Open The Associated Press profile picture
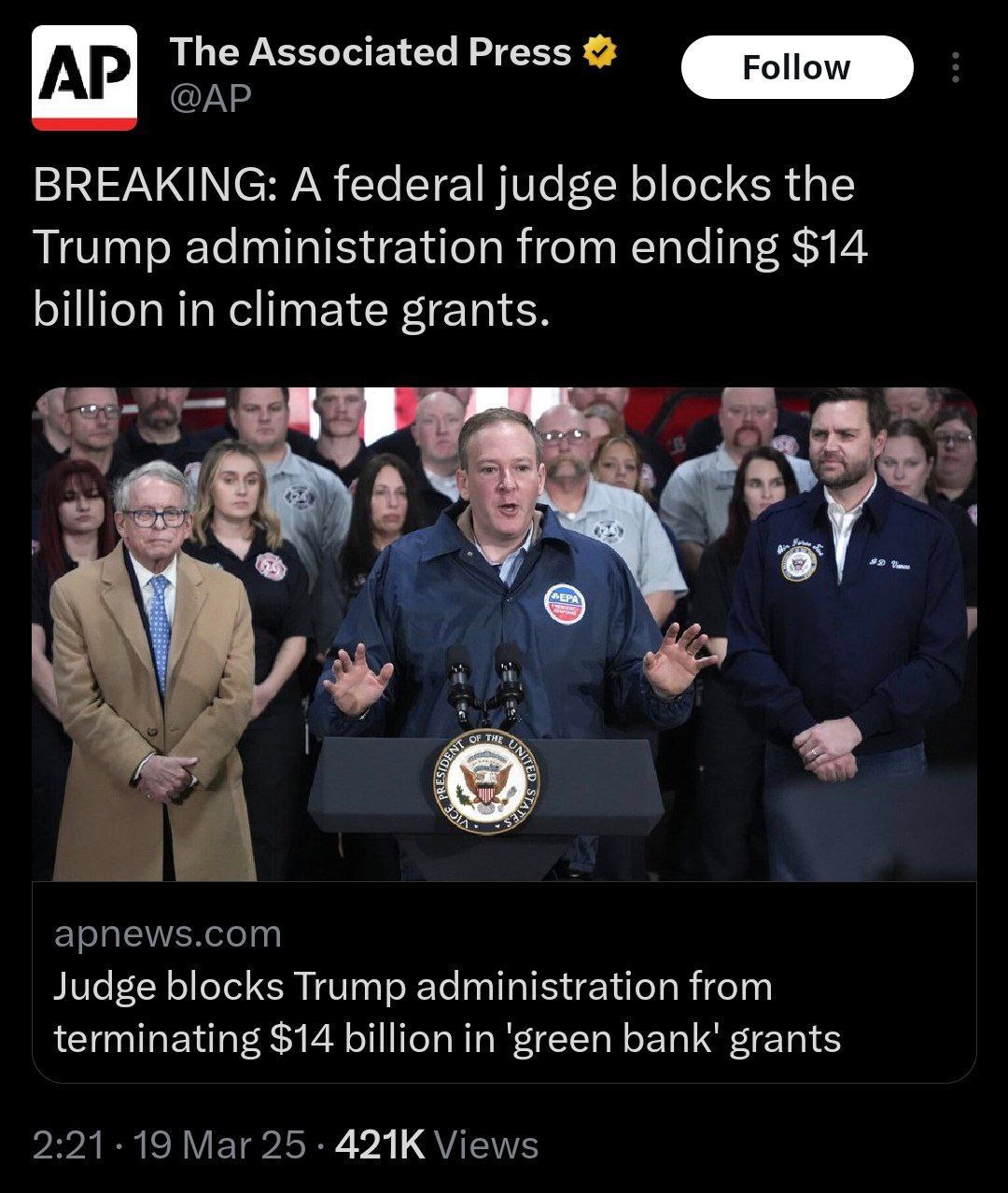1008x1193 pixels. 84,77
